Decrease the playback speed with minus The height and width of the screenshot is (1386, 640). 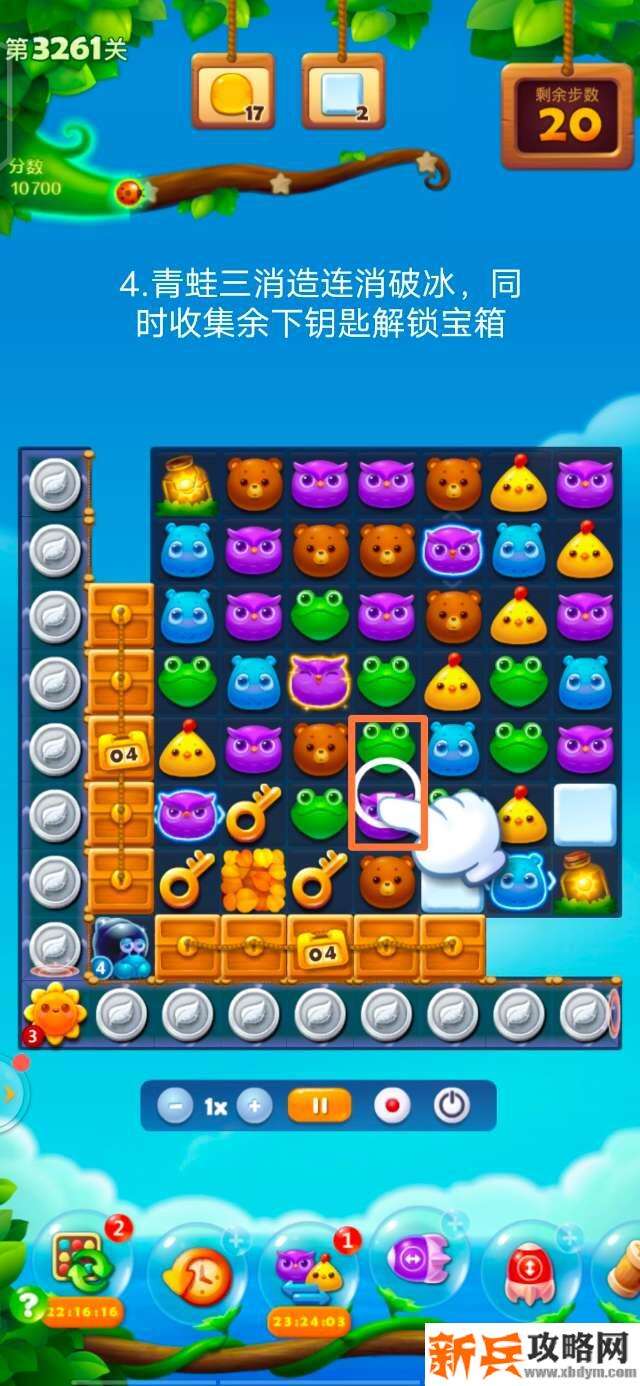(x=176, y=1106)
